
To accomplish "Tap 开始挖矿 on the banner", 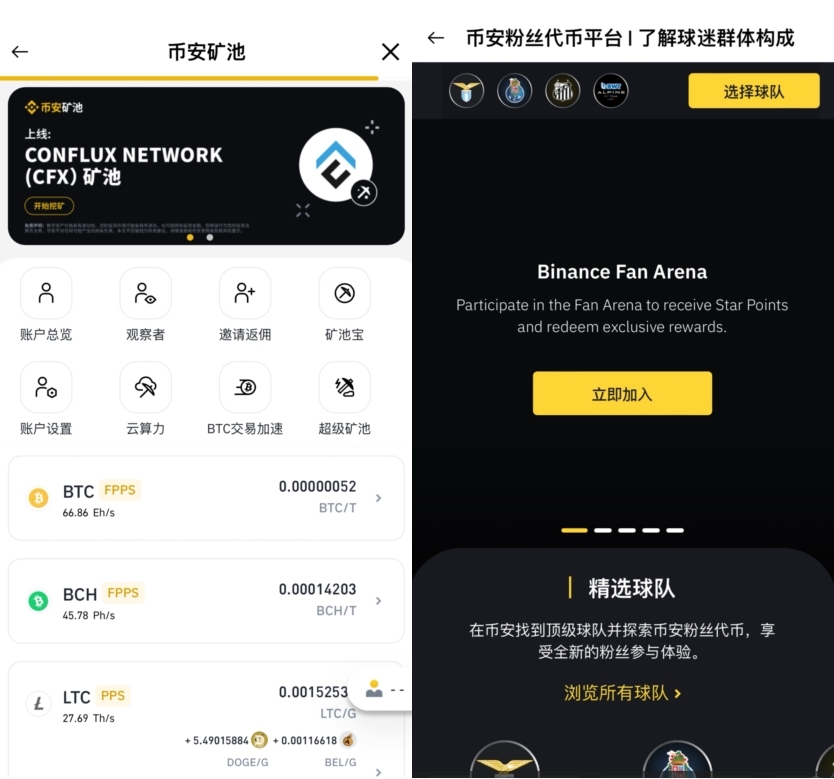I will tap(49, 206).
